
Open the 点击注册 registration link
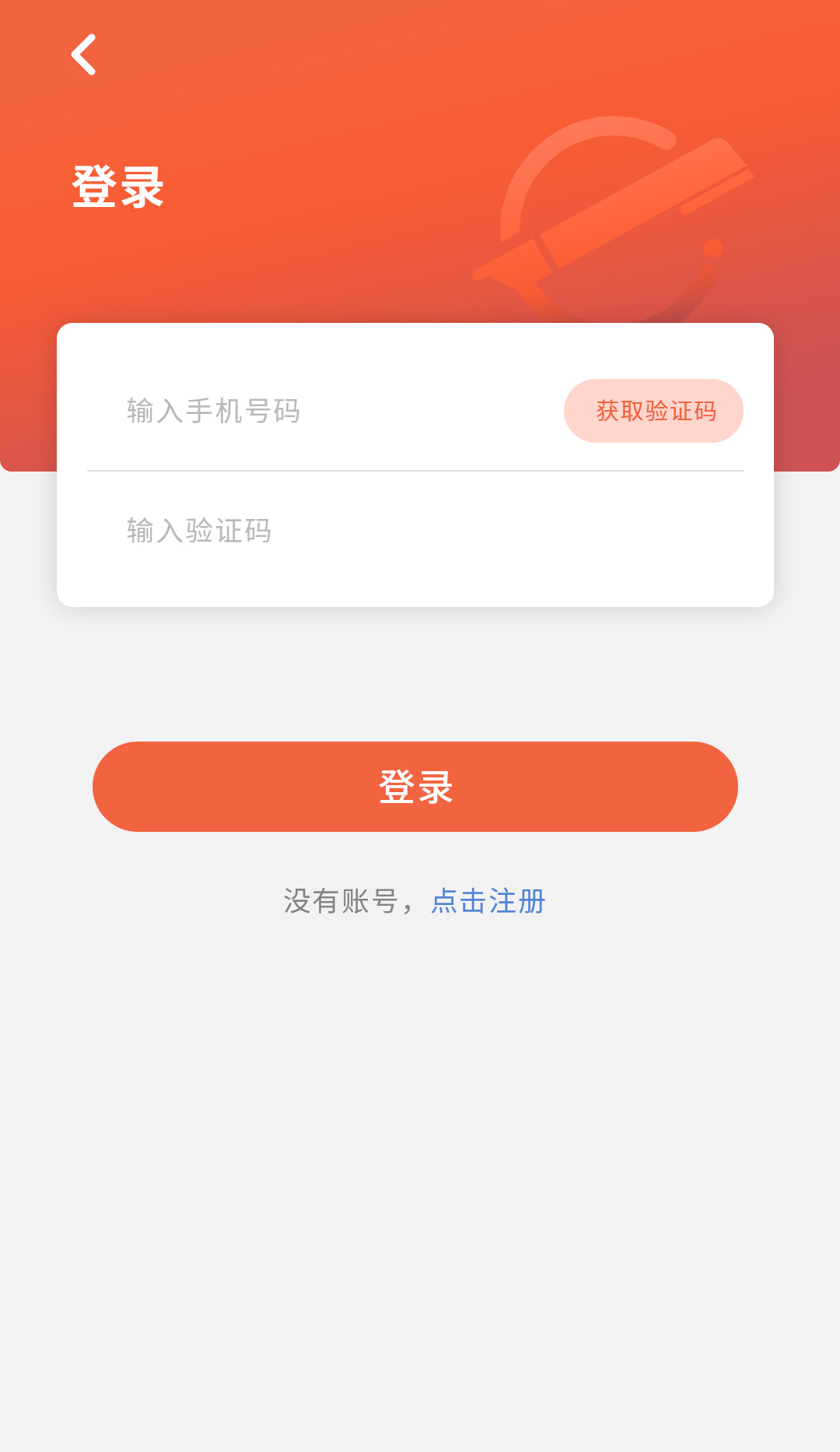click(488, 901)
